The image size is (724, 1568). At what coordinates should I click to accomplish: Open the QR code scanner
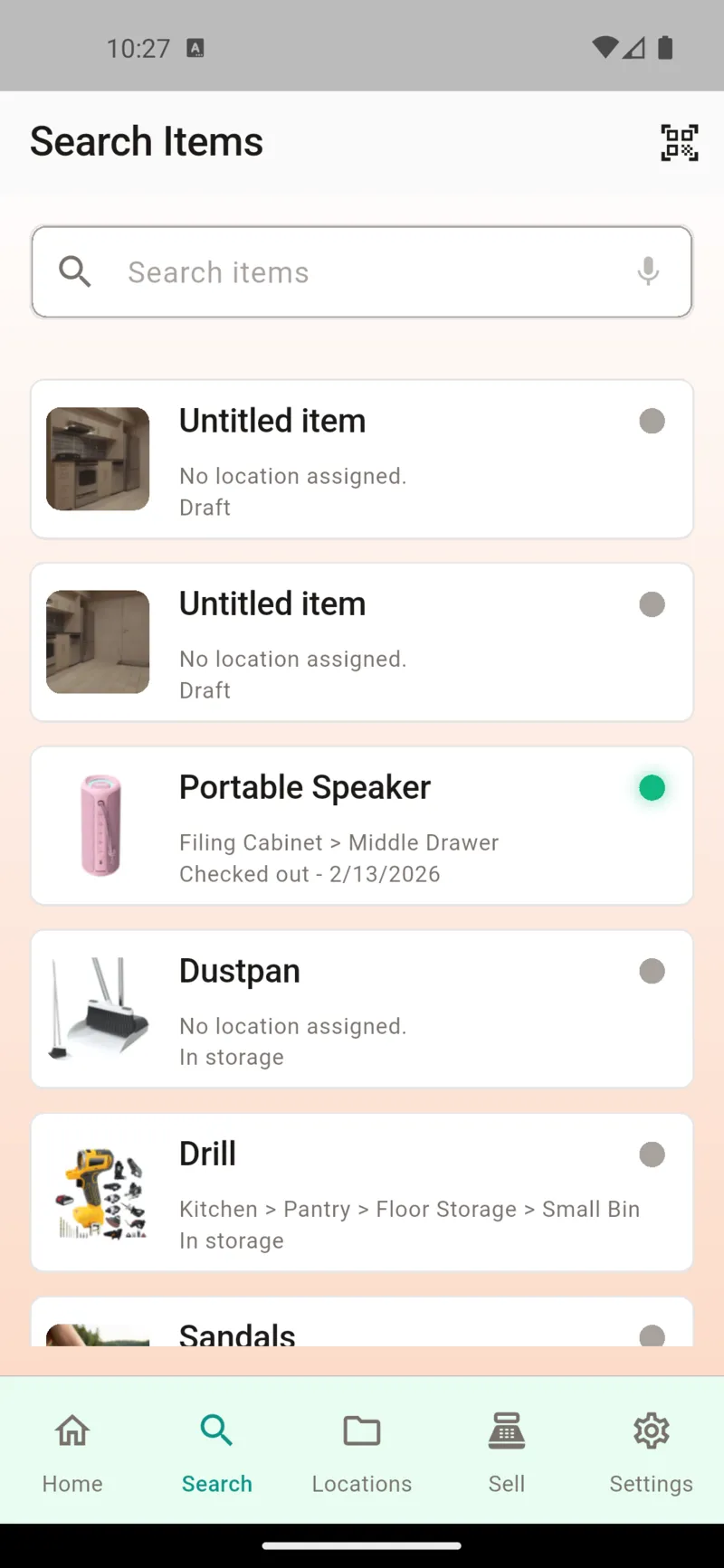(679, 142)
